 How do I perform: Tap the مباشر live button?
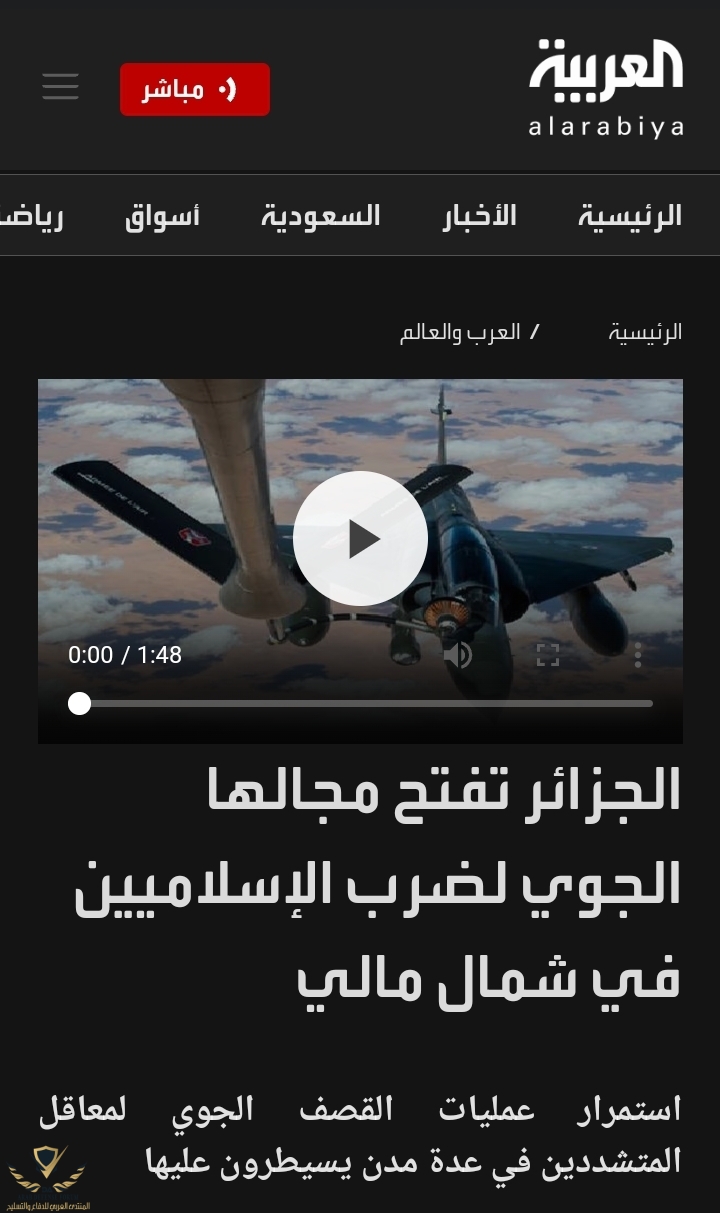[x=195, y=90]
